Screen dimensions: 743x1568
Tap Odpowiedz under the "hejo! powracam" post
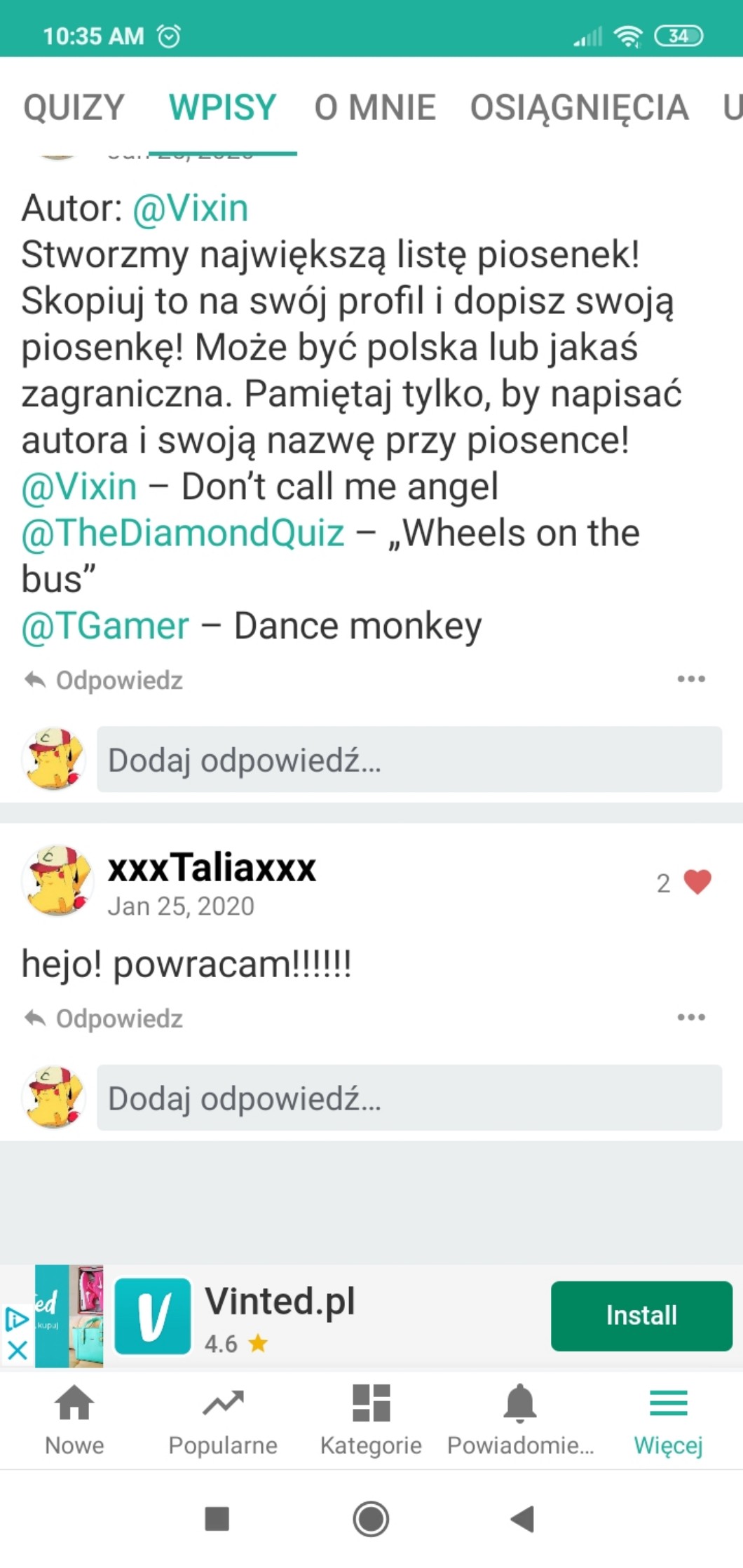pos(104,1018)
